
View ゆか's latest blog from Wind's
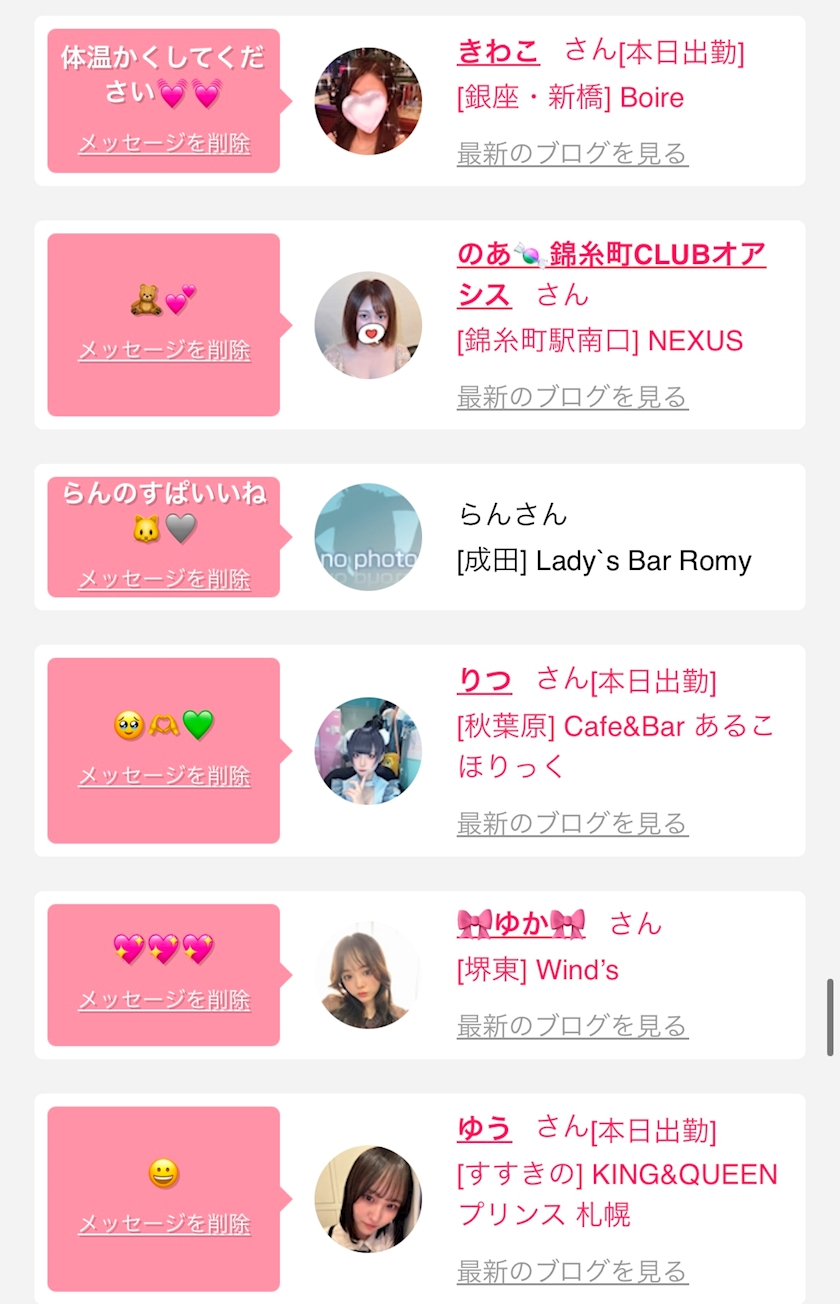(x=572, y=1026)
